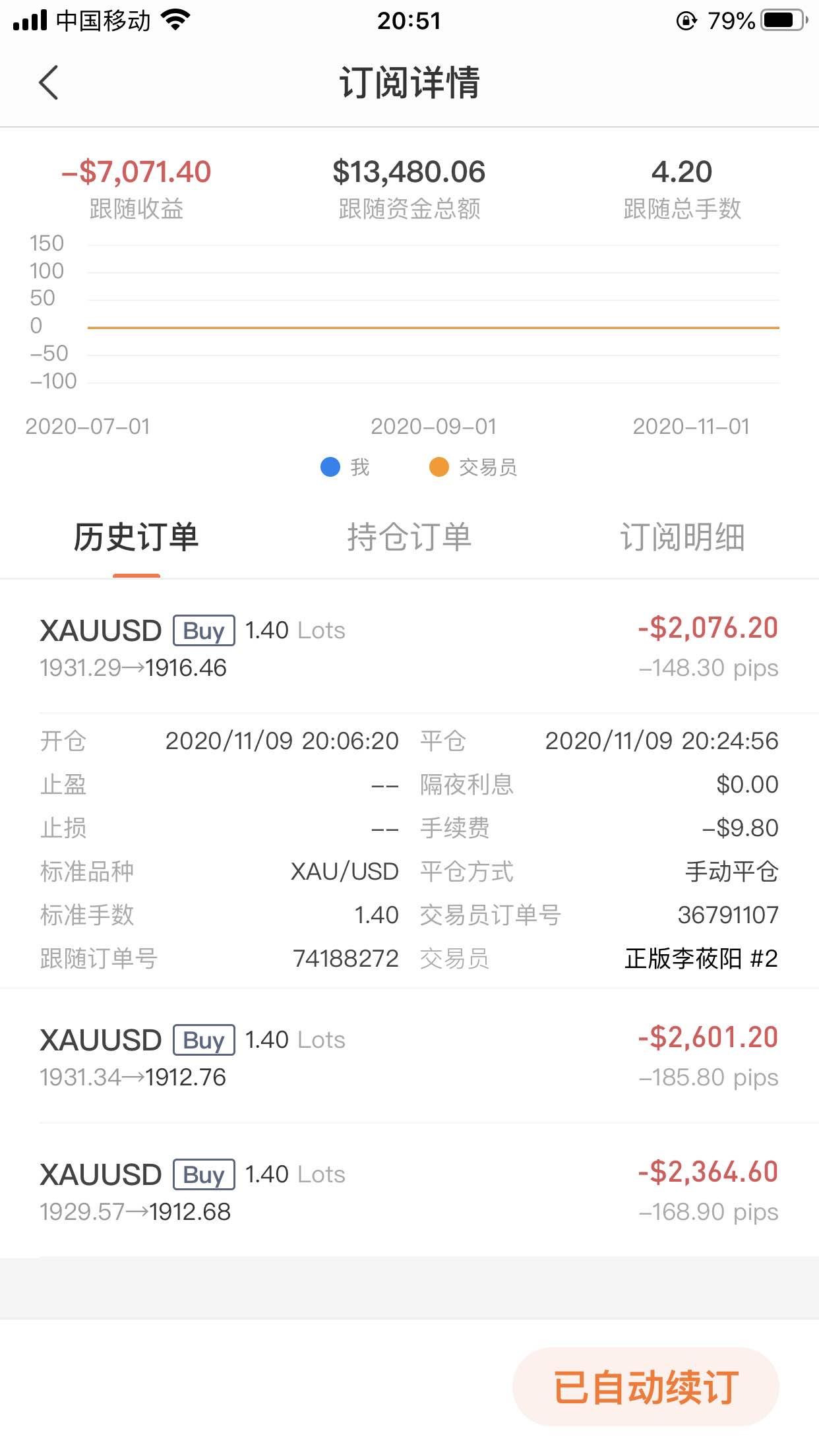
Task: Switch to the 订阅明细 tab
Action: [x=682, y=537]
